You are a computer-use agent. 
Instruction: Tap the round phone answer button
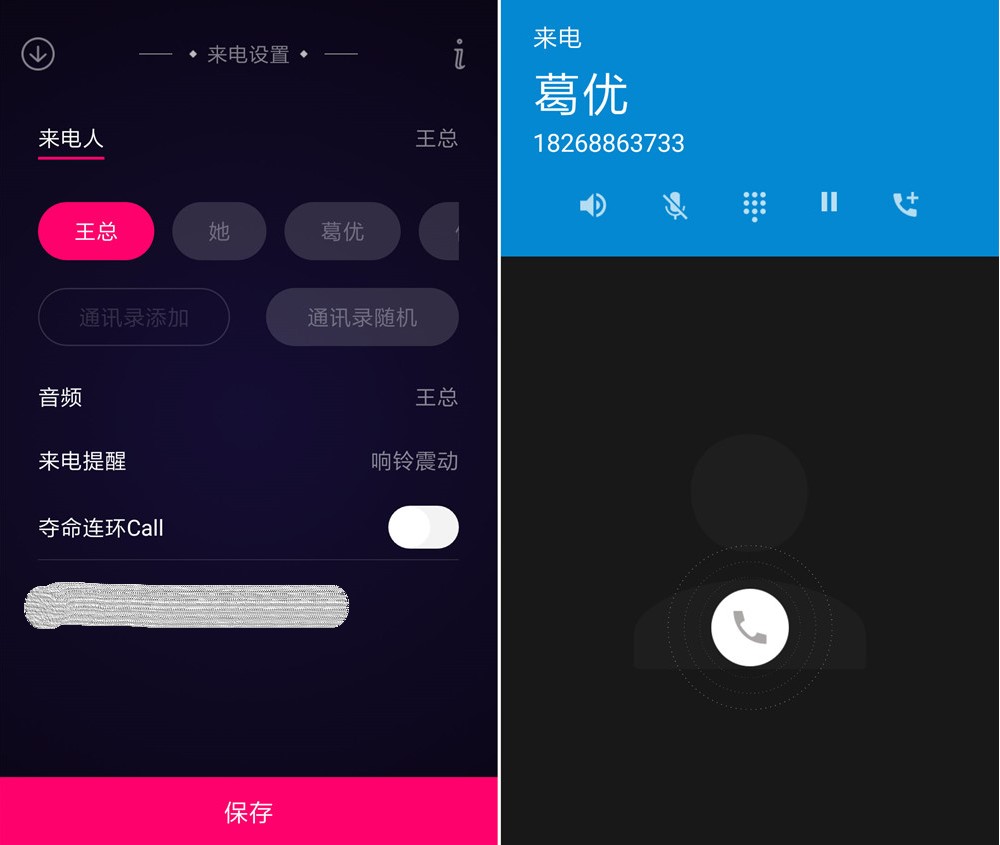pos(750,628)
